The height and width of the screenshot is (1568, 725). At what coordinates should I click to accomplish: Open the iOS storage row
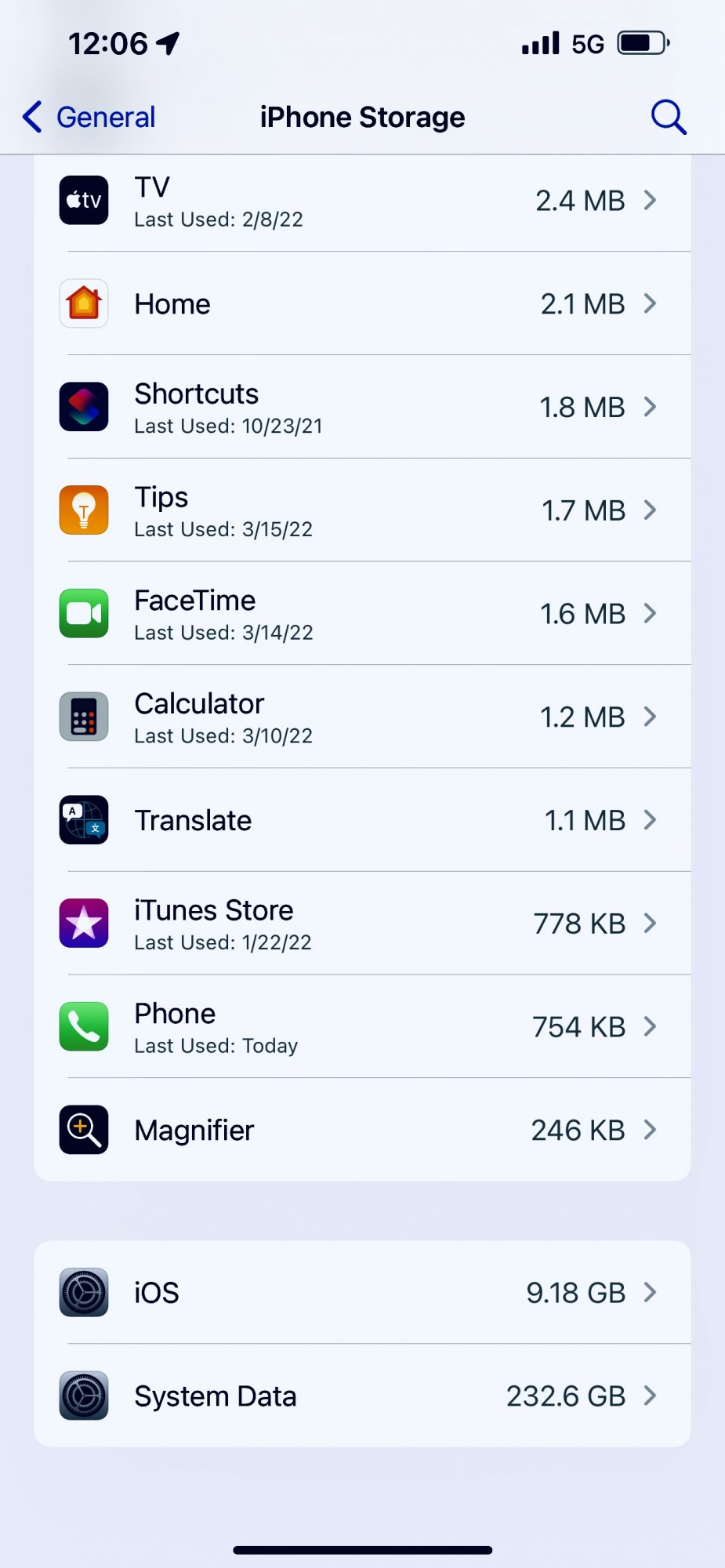[x=362, y=1292]
